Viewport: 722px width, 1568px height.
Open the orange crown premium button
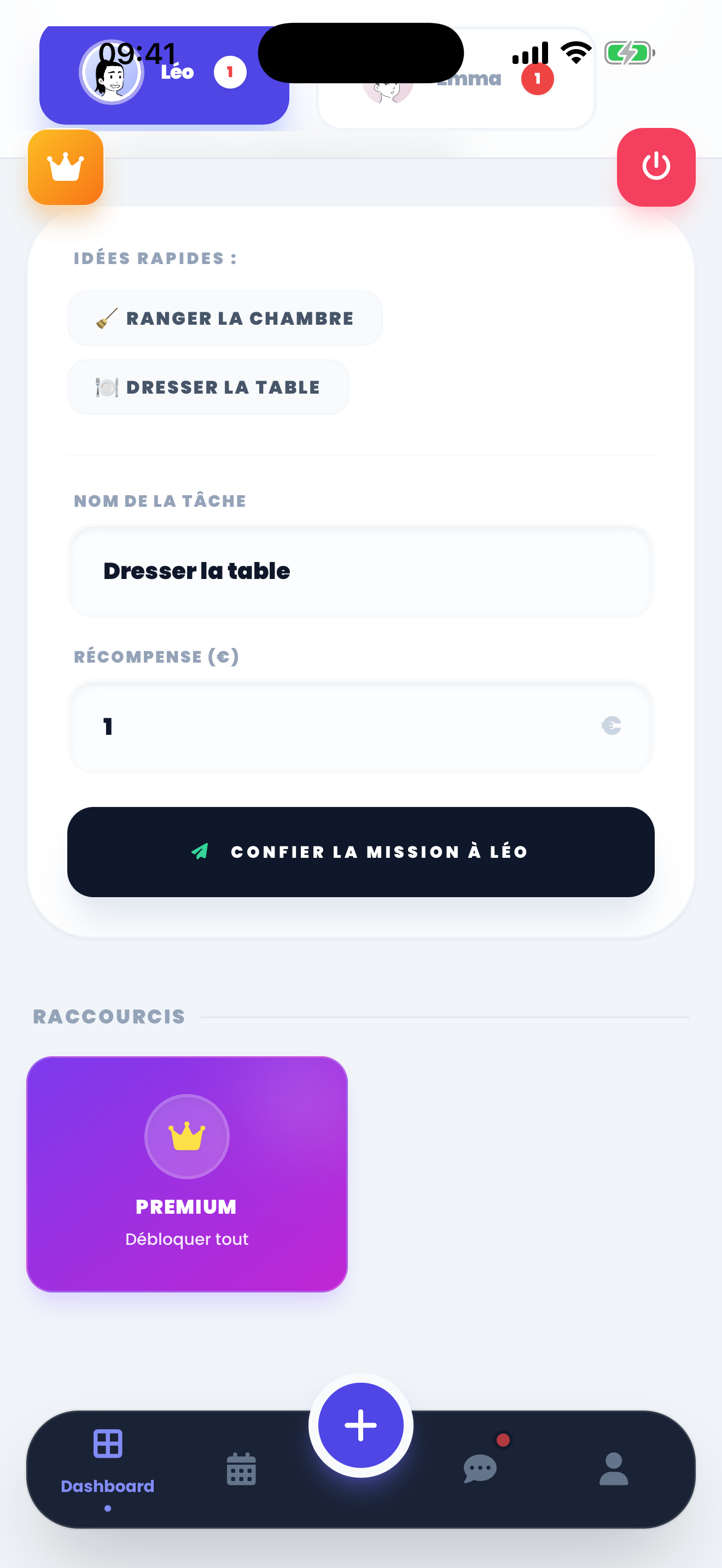(x=66, y=167)
